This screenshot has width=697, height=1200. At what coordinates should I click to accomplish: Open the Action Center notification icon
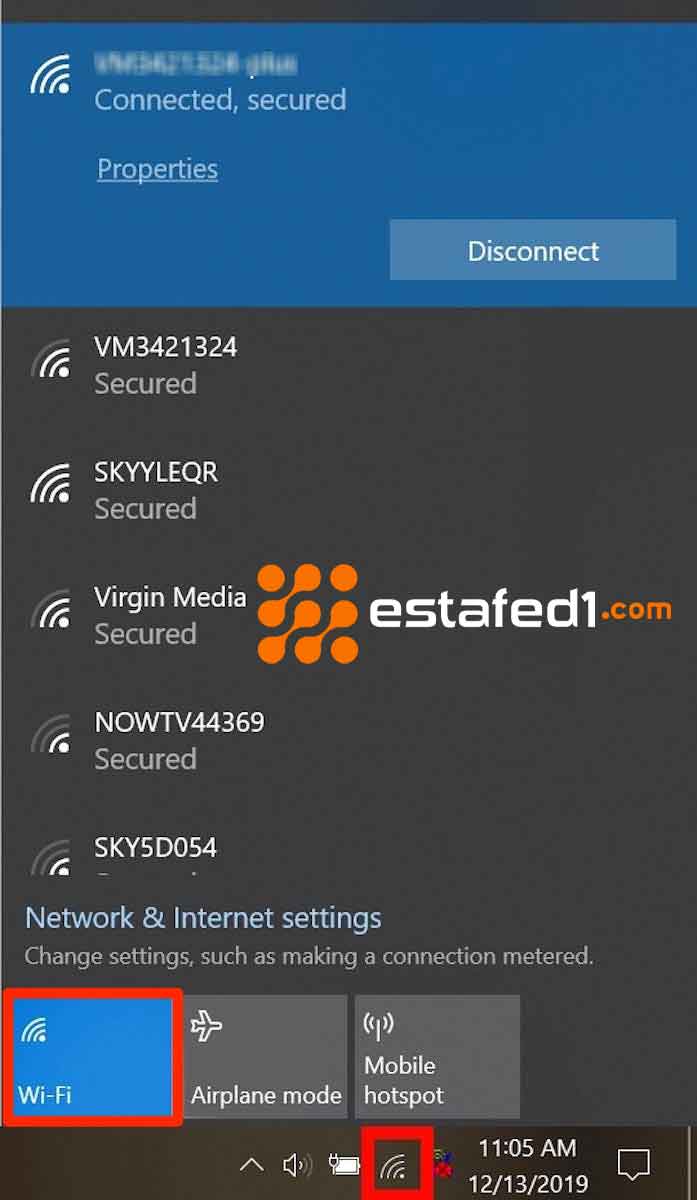click(634, 1164)
